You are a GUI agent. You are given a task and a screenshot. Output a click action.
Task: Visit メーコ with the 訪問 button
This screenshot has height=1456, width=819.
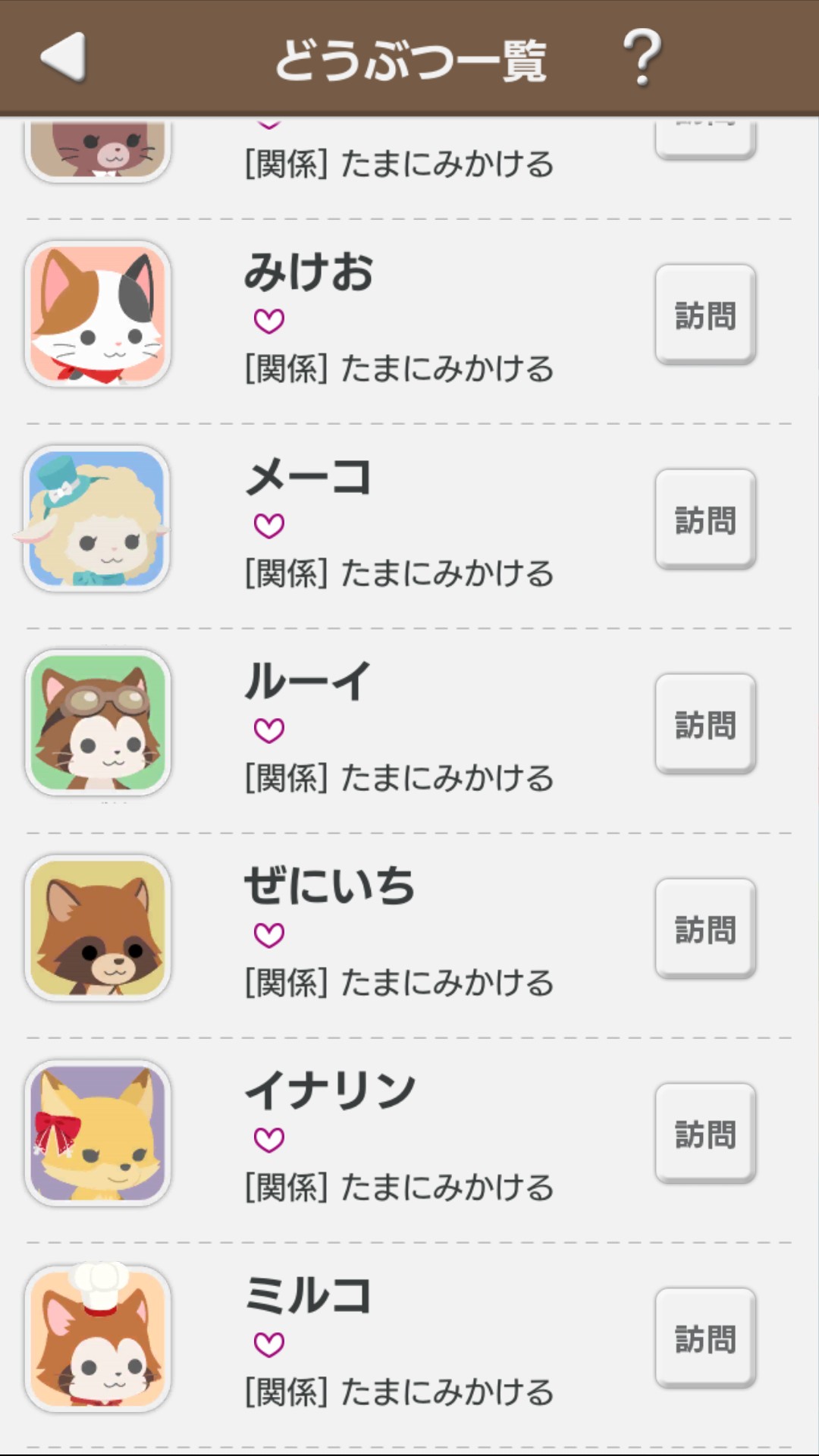point(705,519)
